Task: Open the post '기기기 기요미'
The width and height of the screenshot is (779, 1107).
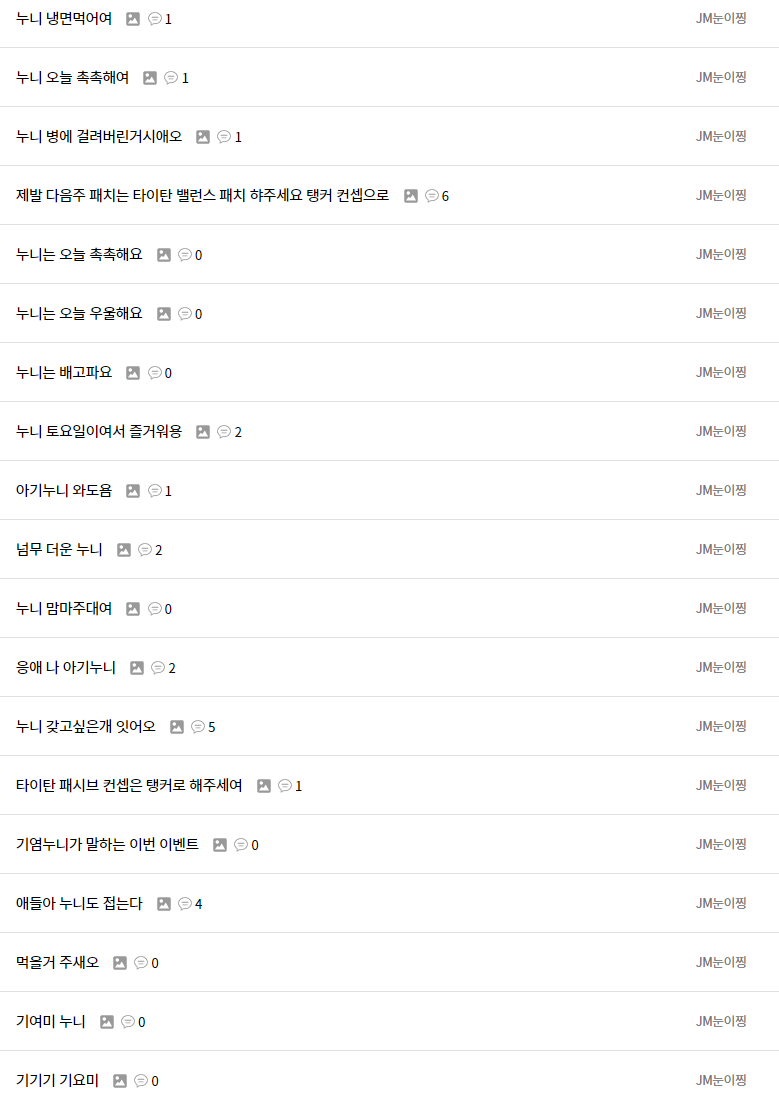Action: (57, 1080)
